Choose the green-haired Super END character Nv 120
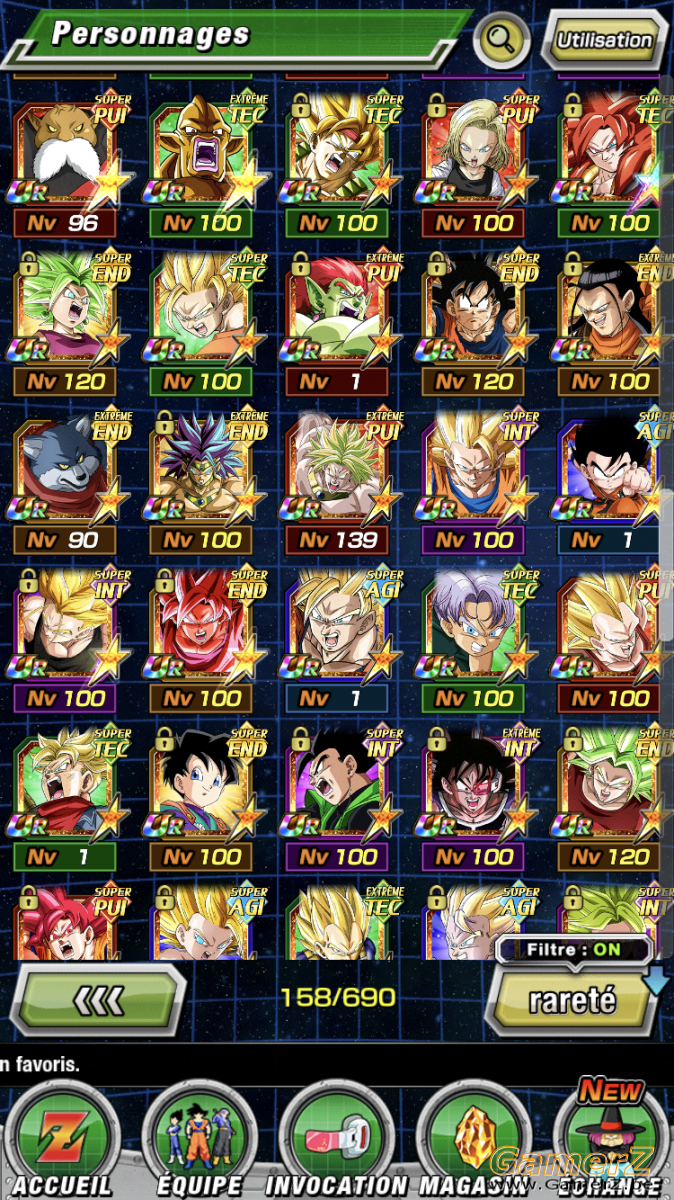 pos(65,323)
